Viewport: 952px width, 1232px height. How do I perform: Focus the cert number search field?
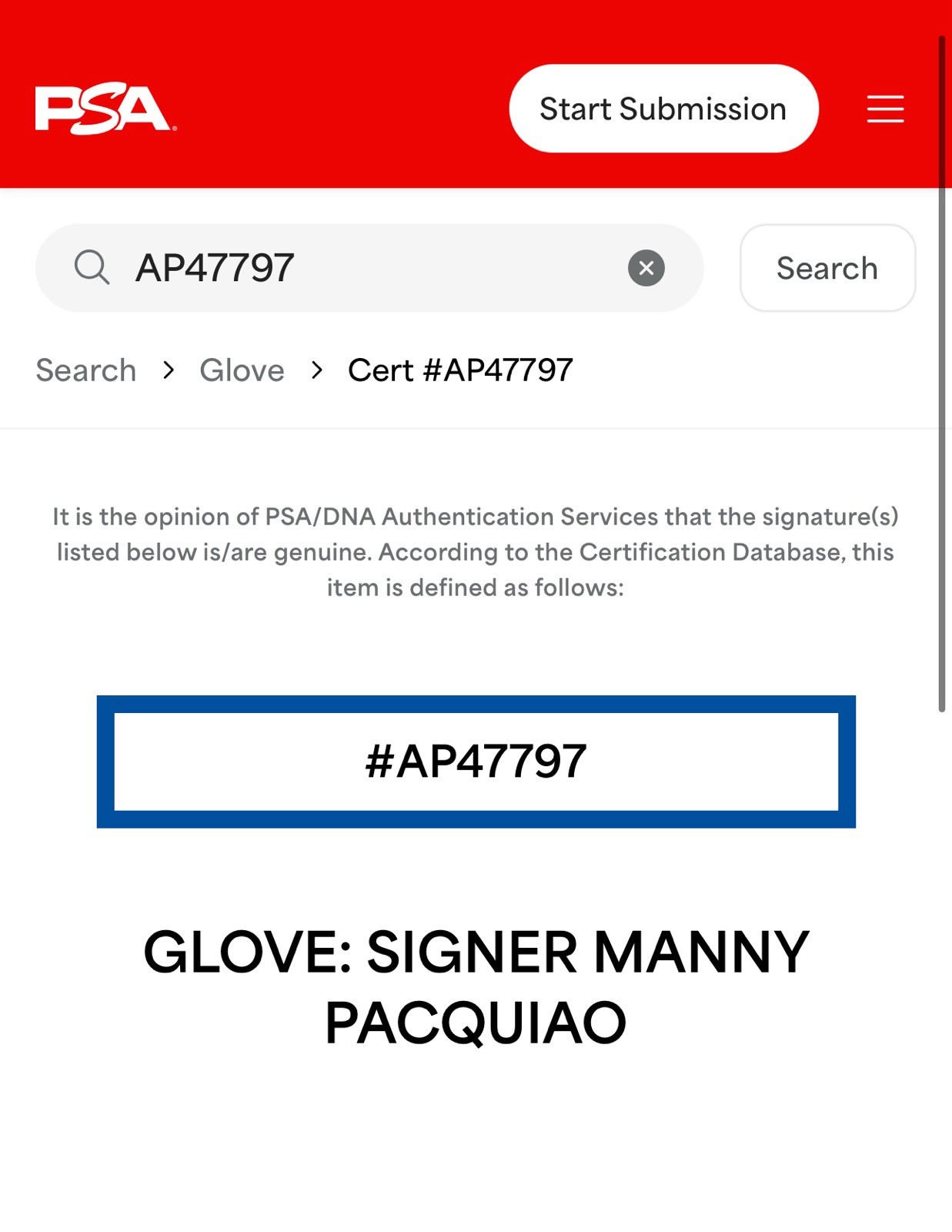(369, 268)
